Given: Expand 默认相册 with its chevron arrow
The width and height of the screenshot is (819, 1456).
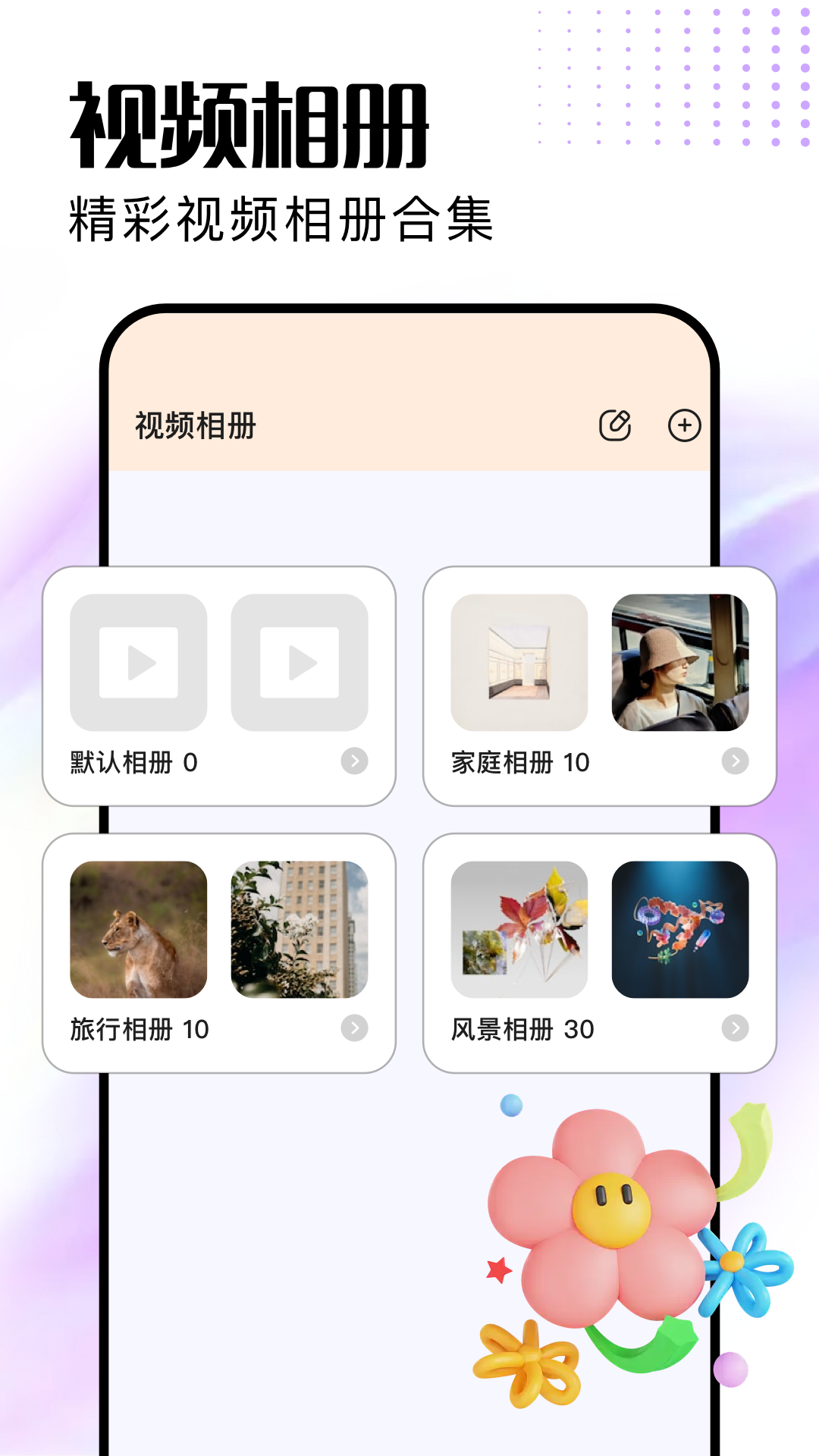Looking at the screenshot, I should [353, 762].
